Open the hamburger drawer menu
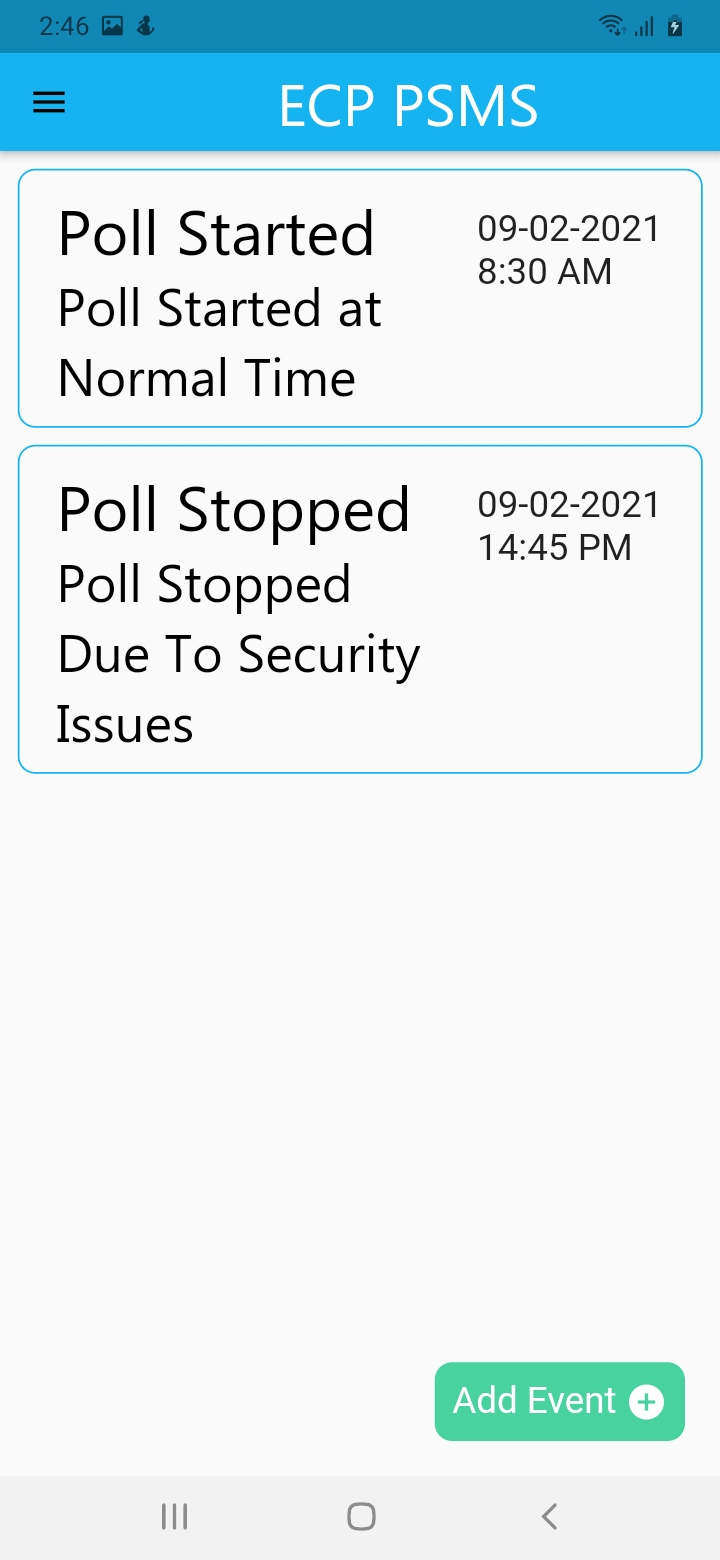Screen dimensions: 720x1560 click(x=49, y=102)
